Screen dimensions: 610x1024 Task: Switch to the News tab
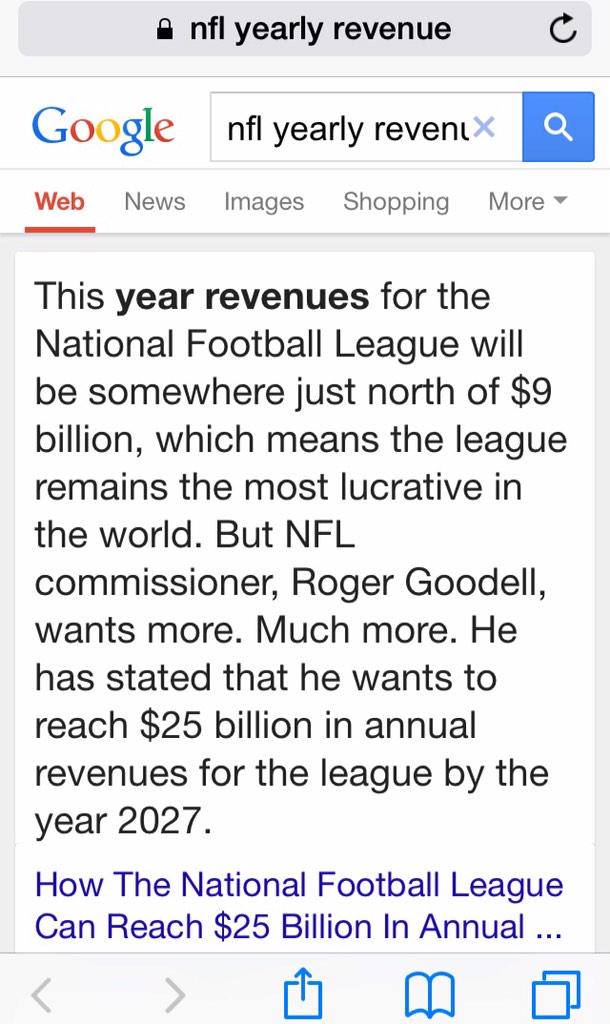(x=155, y=202)
